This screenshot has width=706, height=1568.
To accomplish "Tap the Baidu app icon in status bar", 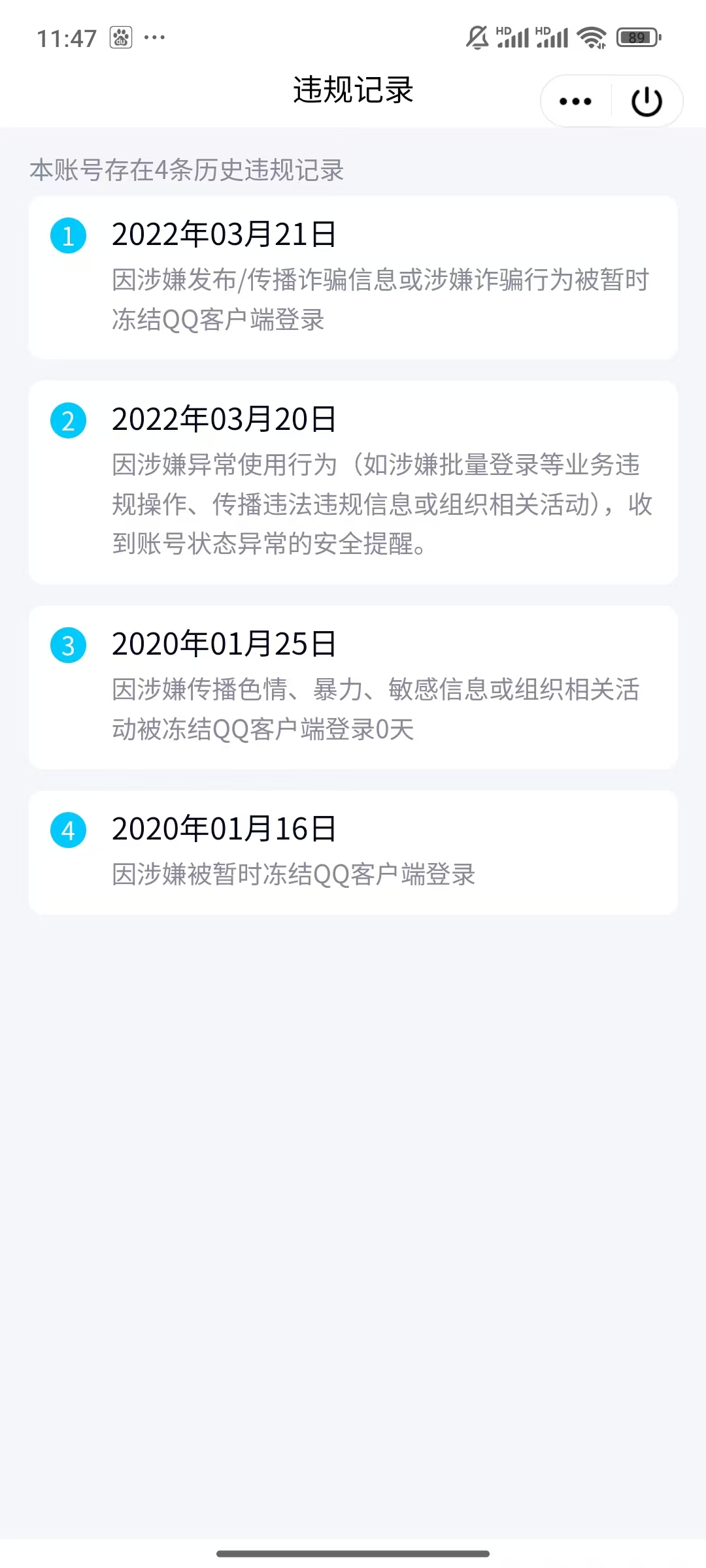I will [x=120, y=37].
